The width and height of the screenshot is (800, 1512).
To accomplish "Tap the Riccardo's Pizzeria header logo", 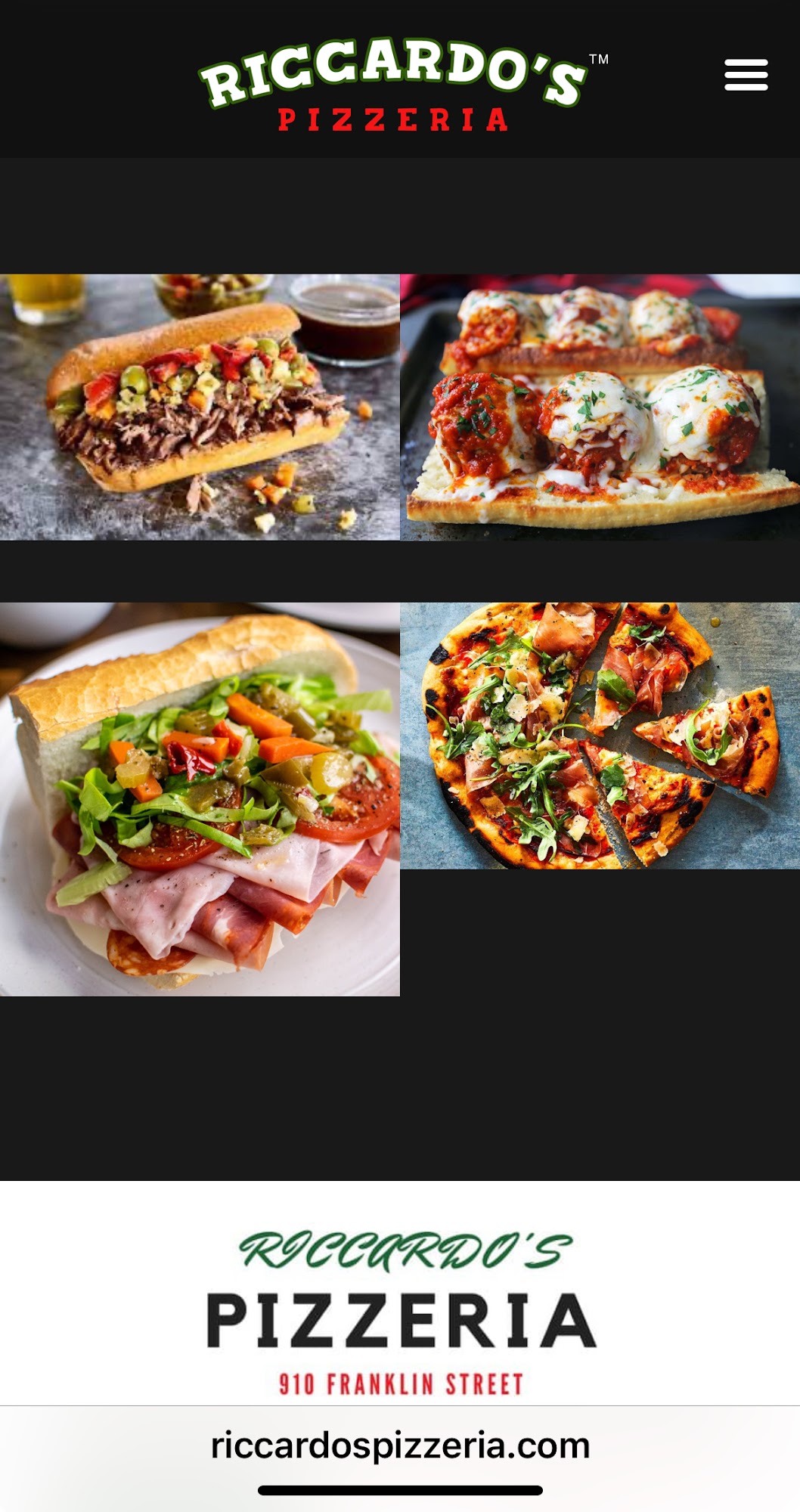I will point(401,83).
